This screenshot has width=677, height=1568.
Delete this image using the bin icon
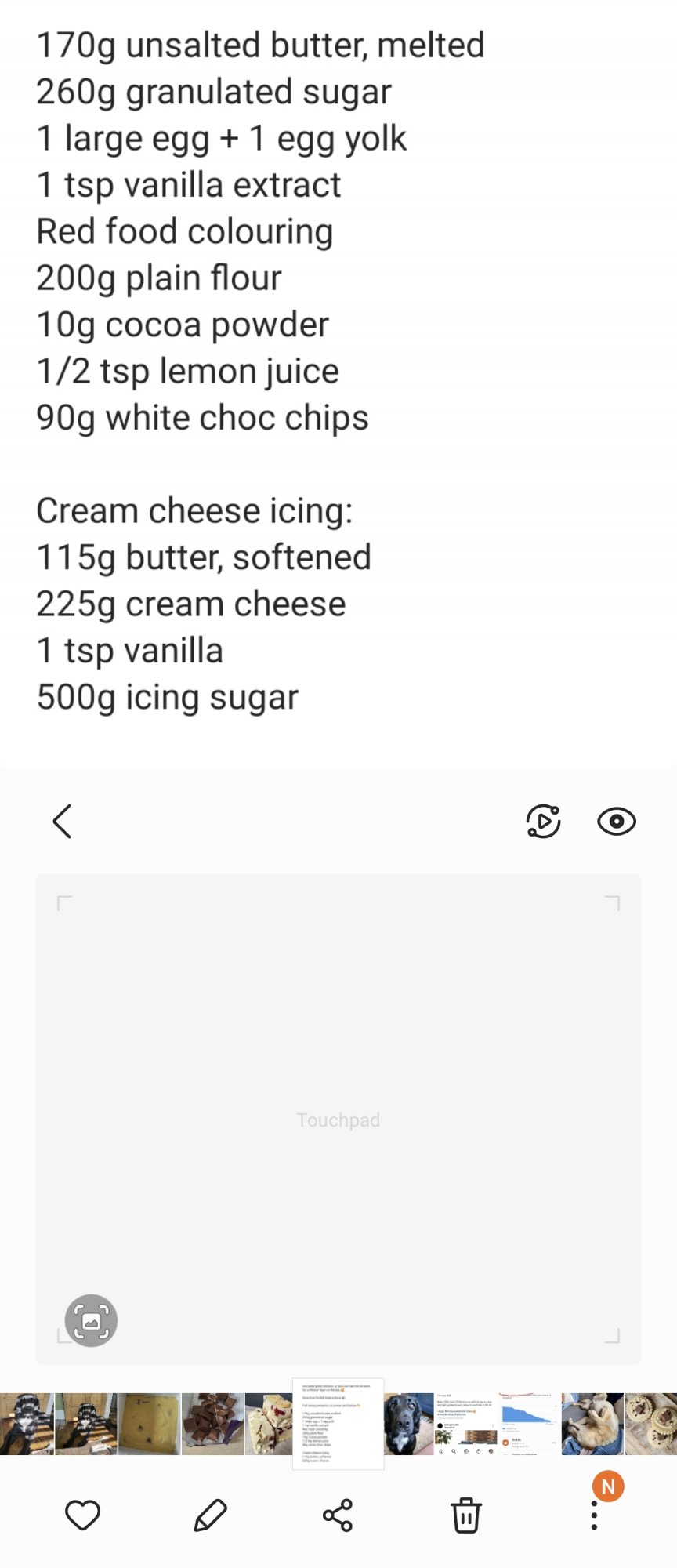point(466,1515)
